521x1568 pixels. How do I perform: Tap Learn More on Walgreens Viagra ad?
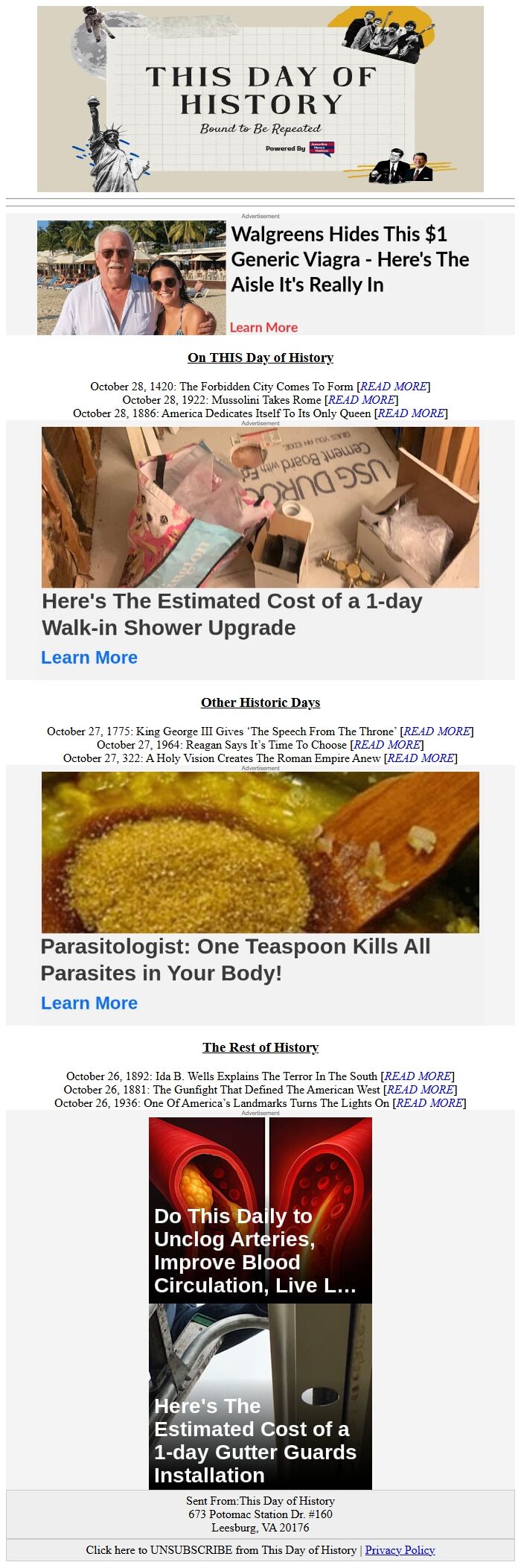pos(263,328)
